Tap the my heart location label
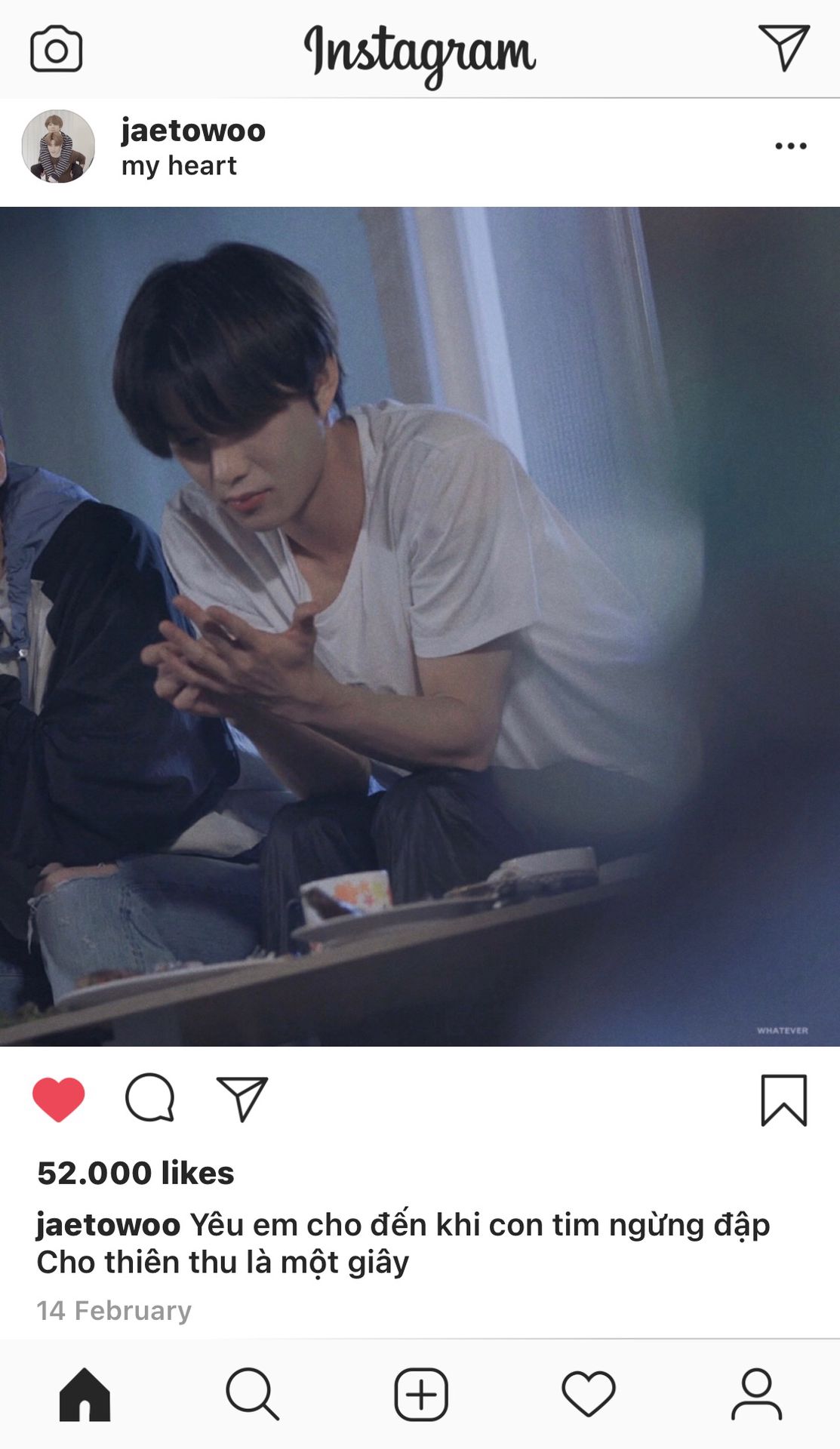The image size is (840, 1449). 179,165
